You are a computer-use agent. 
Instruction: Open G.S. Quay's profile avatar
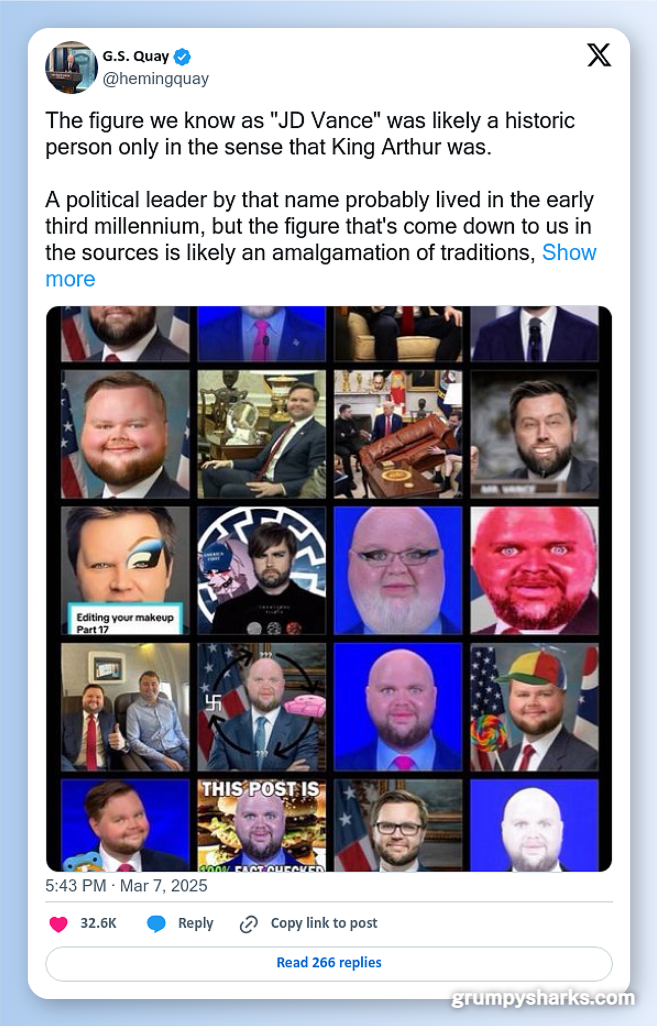click(70, 67)
